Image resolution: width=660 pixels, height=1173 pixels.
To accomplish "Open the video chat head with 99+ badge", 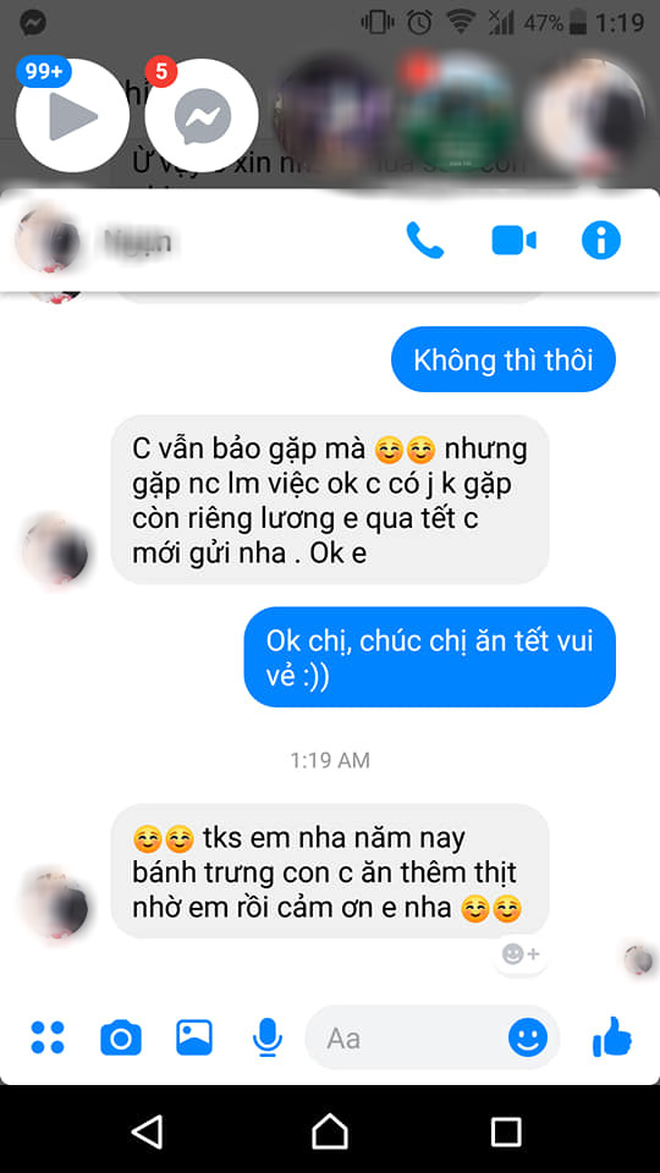I will (x=72, y=117).
